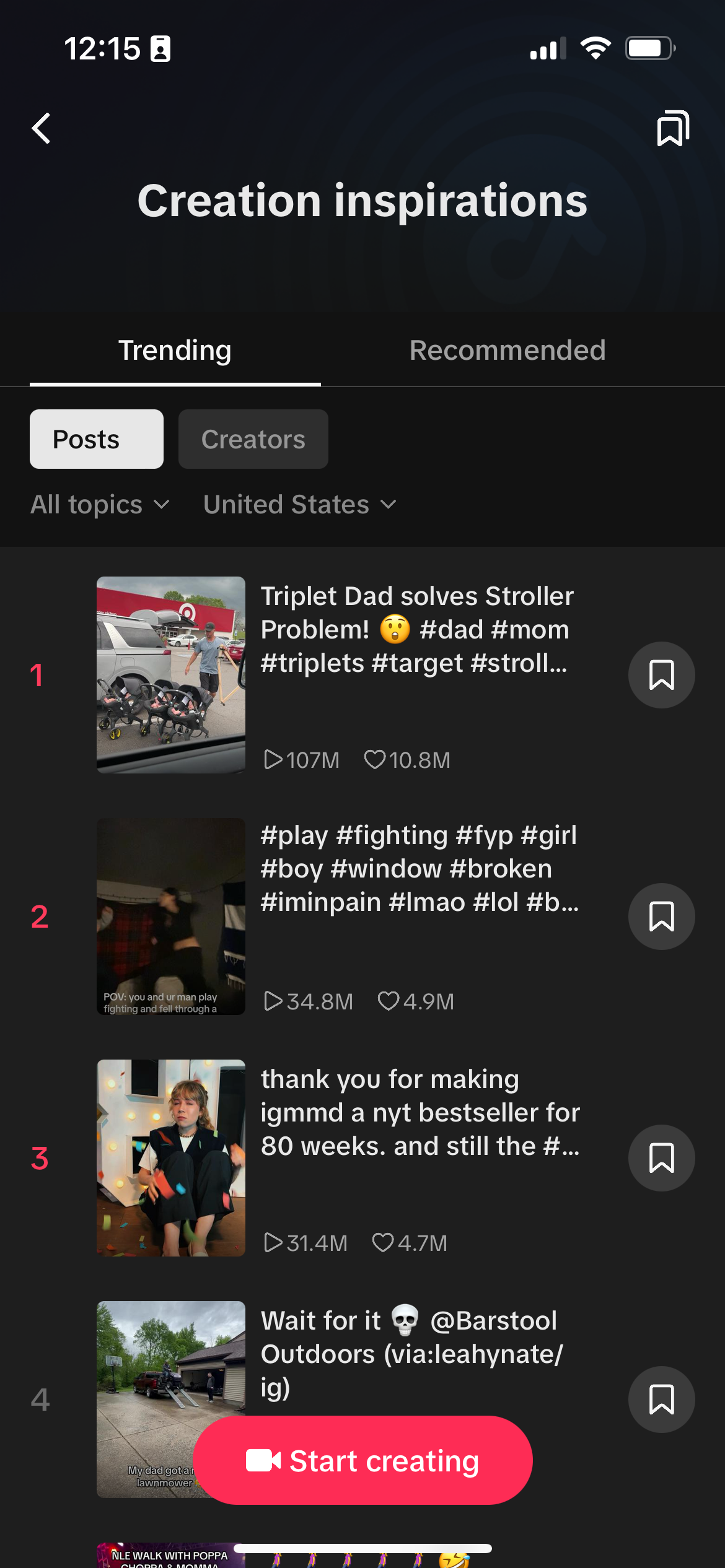Viewport: 725px width, 1568px height.
Task: Select the Trending tab
Action: pos(175,351)
